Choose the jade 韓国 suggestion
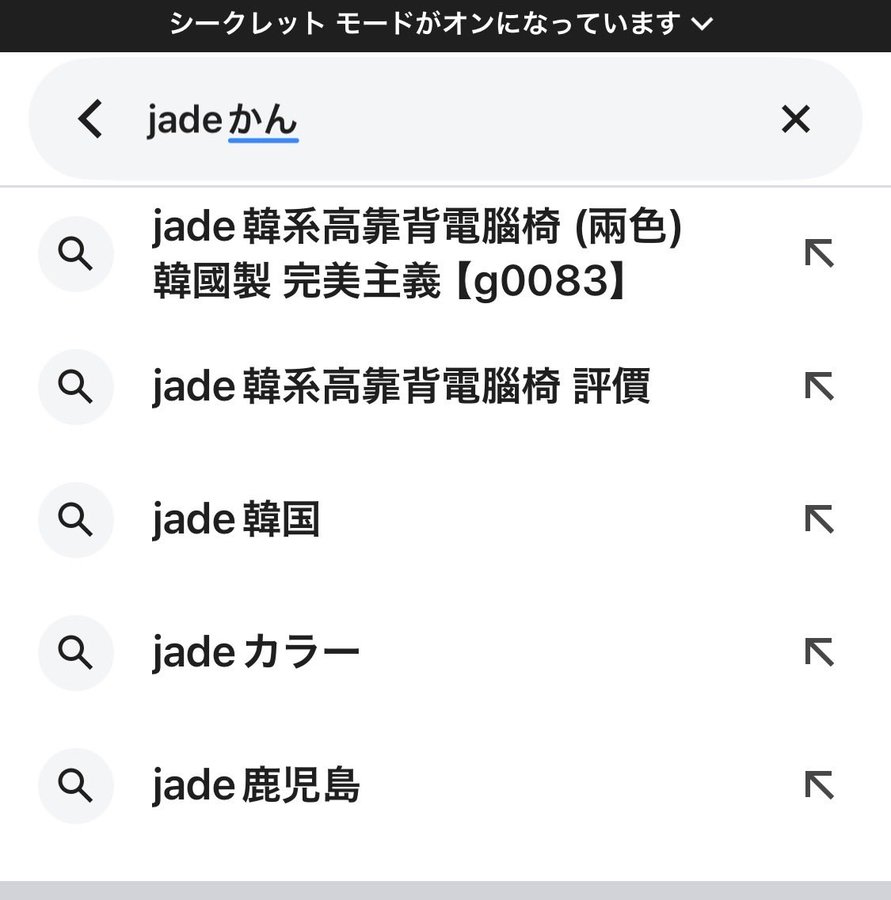Viewport: 891px width, 900px height. coord(236,520)
